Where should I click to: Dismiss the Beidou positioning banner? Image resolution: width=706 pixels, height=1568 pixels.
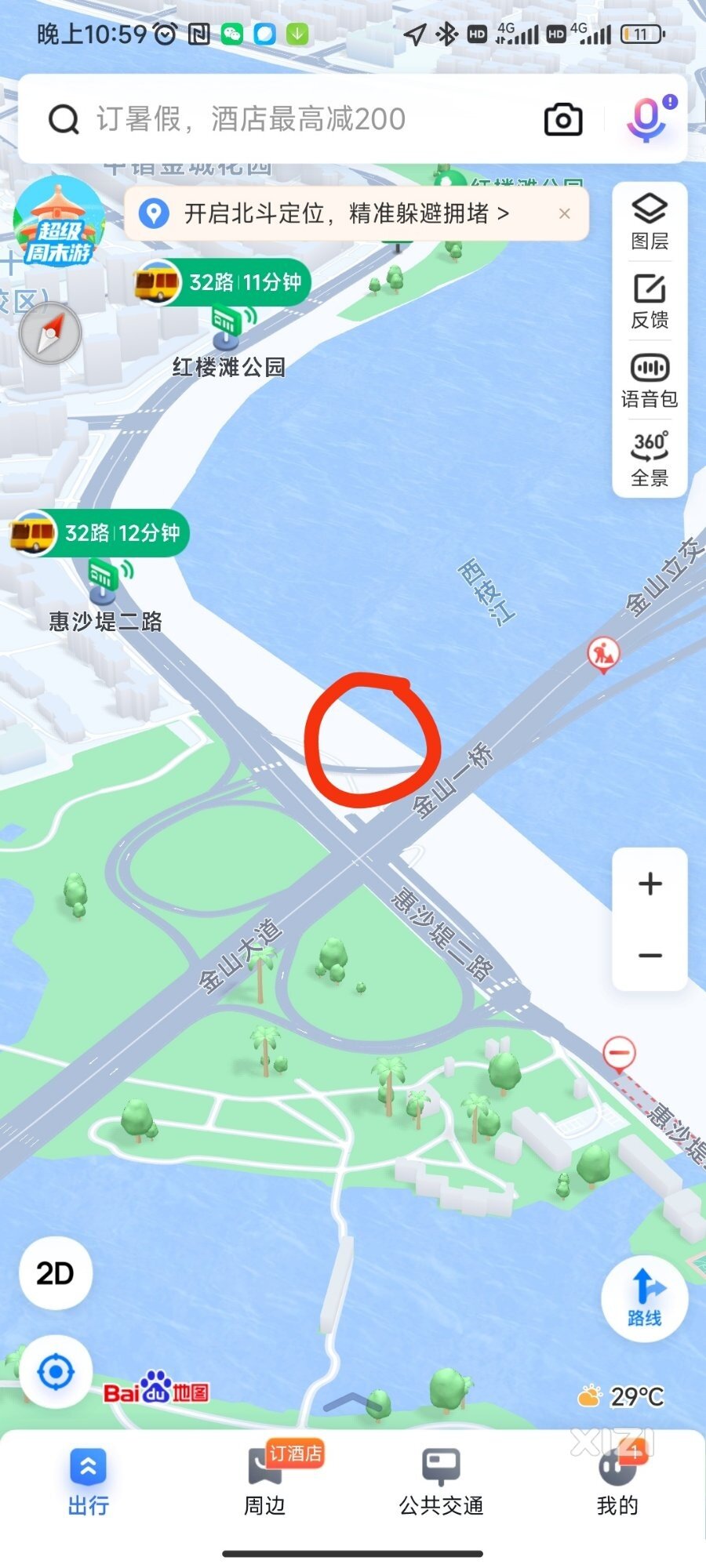[x=564, y=213]
